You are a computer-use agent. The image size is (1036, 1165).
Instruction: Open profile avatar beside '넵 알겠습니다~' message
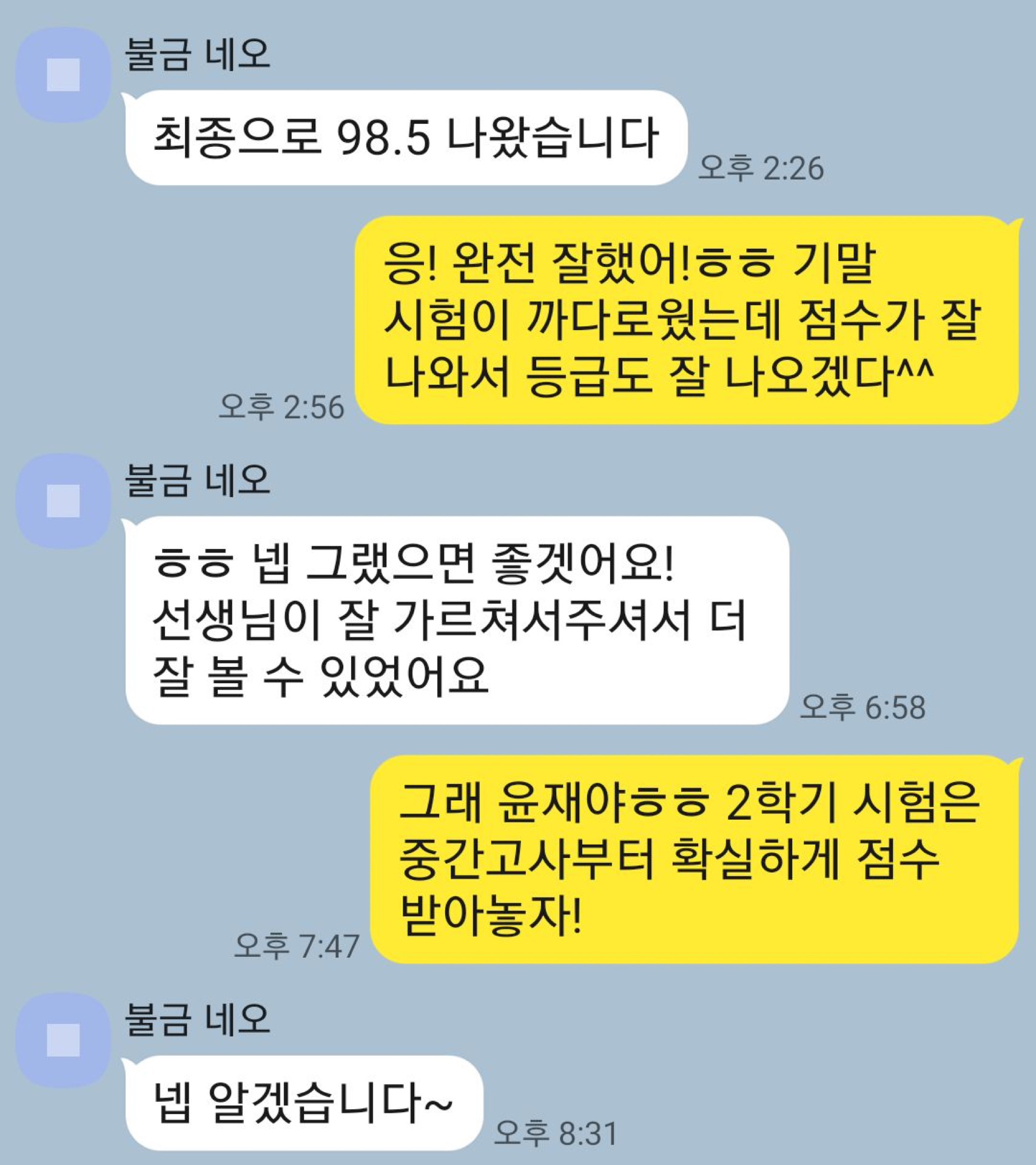click(x=63, y=1040)
